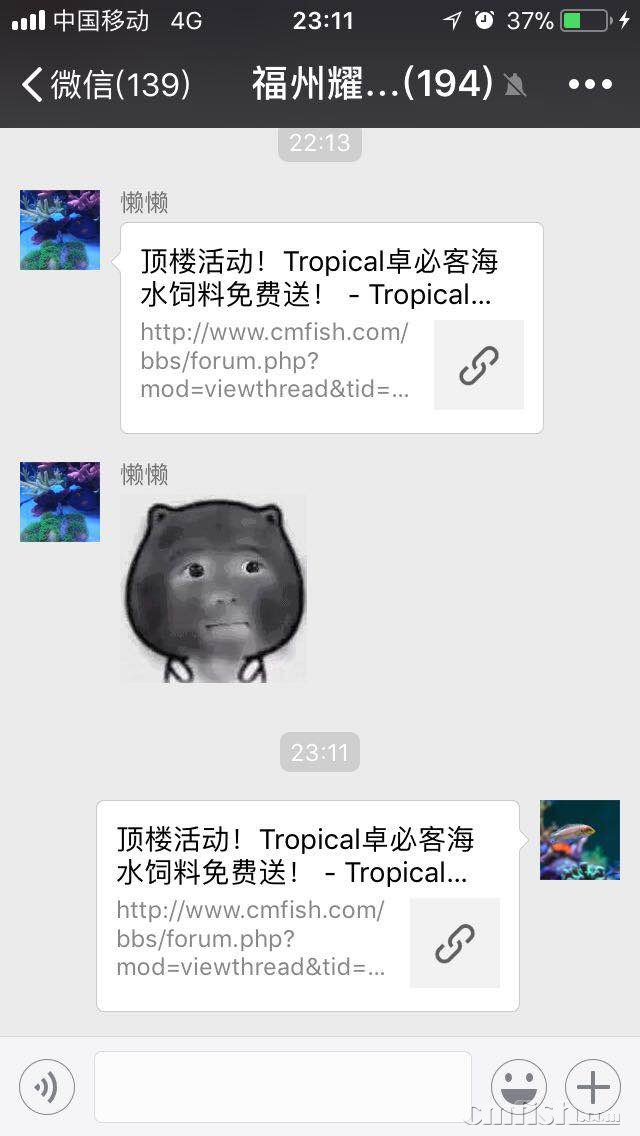The height and width of the screenshot is (1136, 640).
Task: View 懒懒's profile from the link message avatar
Action: tap(60, 230)
